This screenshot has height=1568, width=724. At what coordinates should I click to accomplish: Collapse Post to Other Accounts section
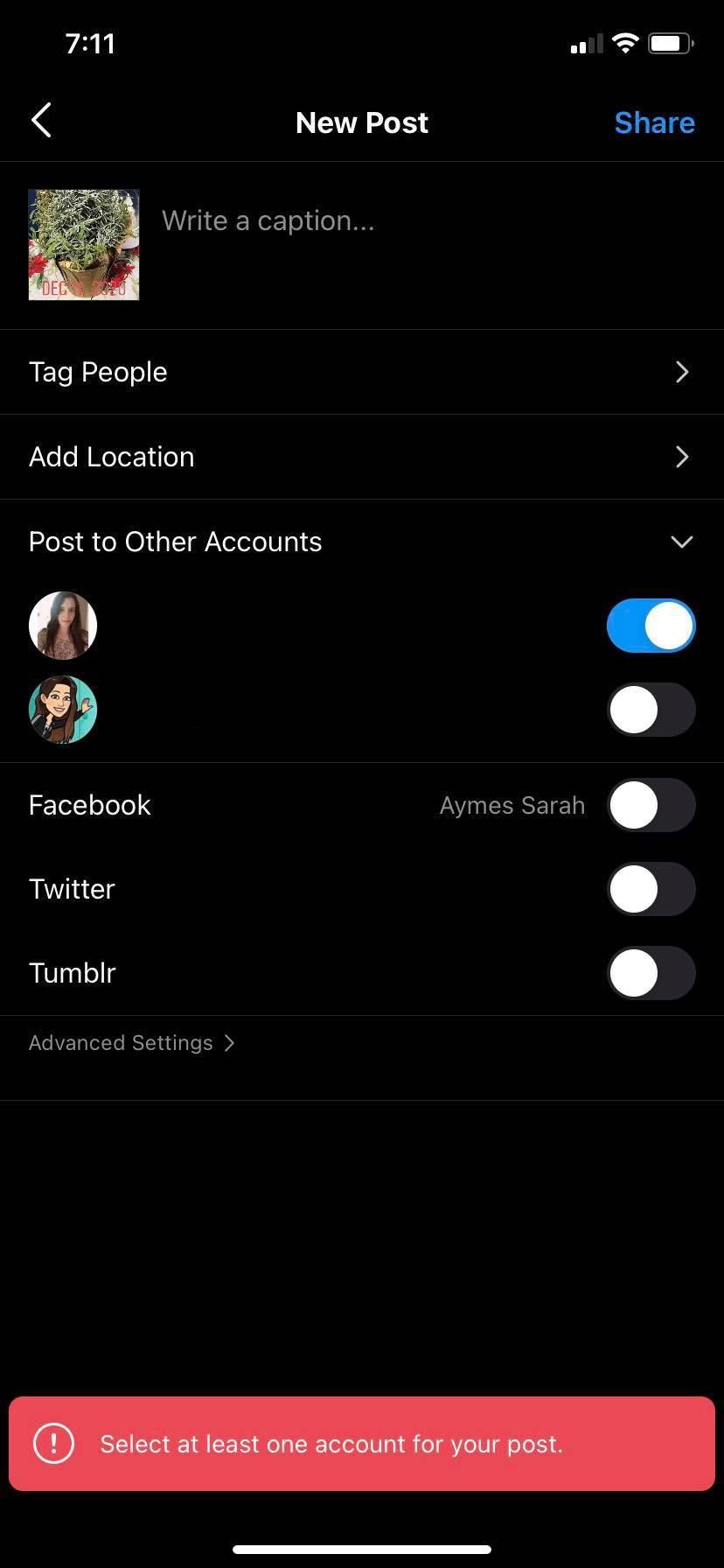tap(681, 542)
